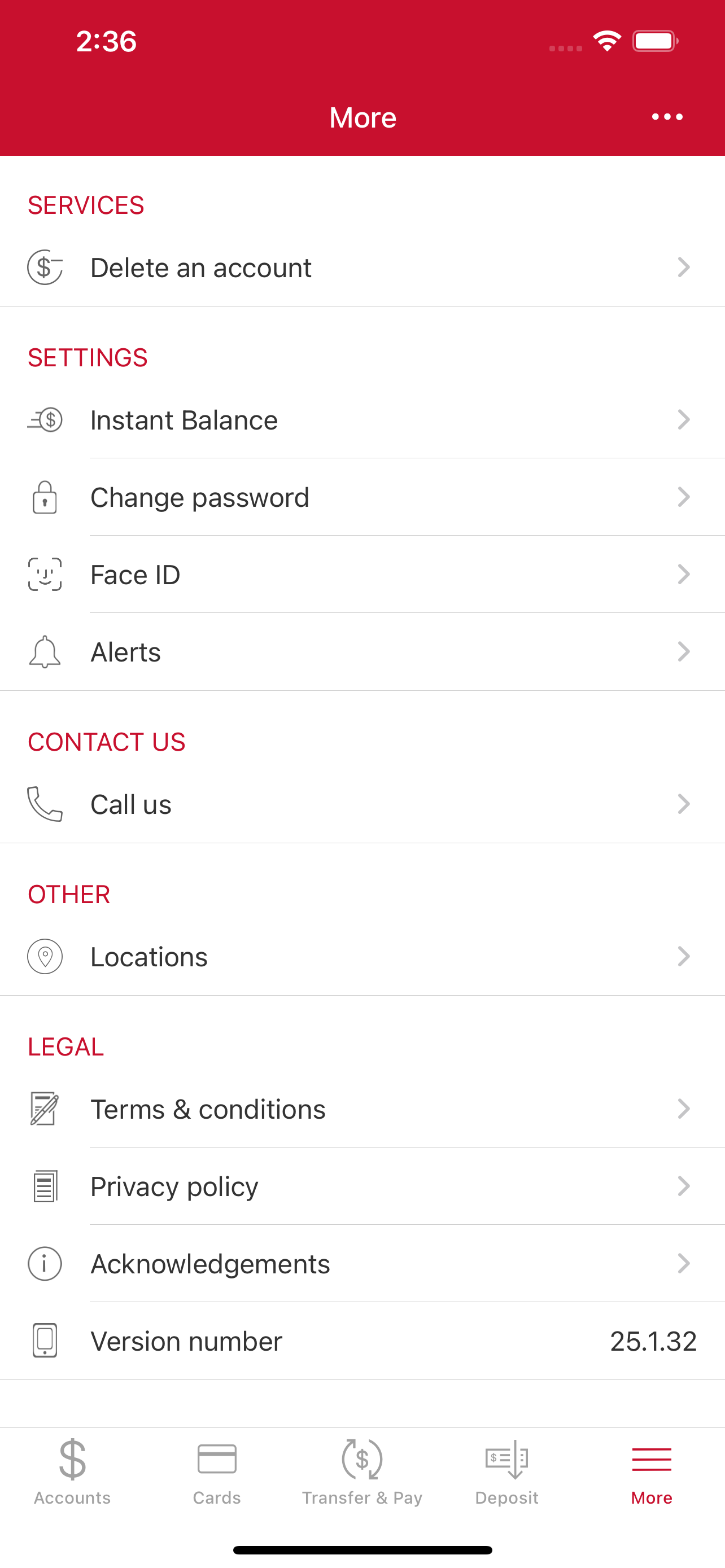The width and height of the screenshot is (725, 1568).
Task: Select Change password
Action: pos(362,497)
